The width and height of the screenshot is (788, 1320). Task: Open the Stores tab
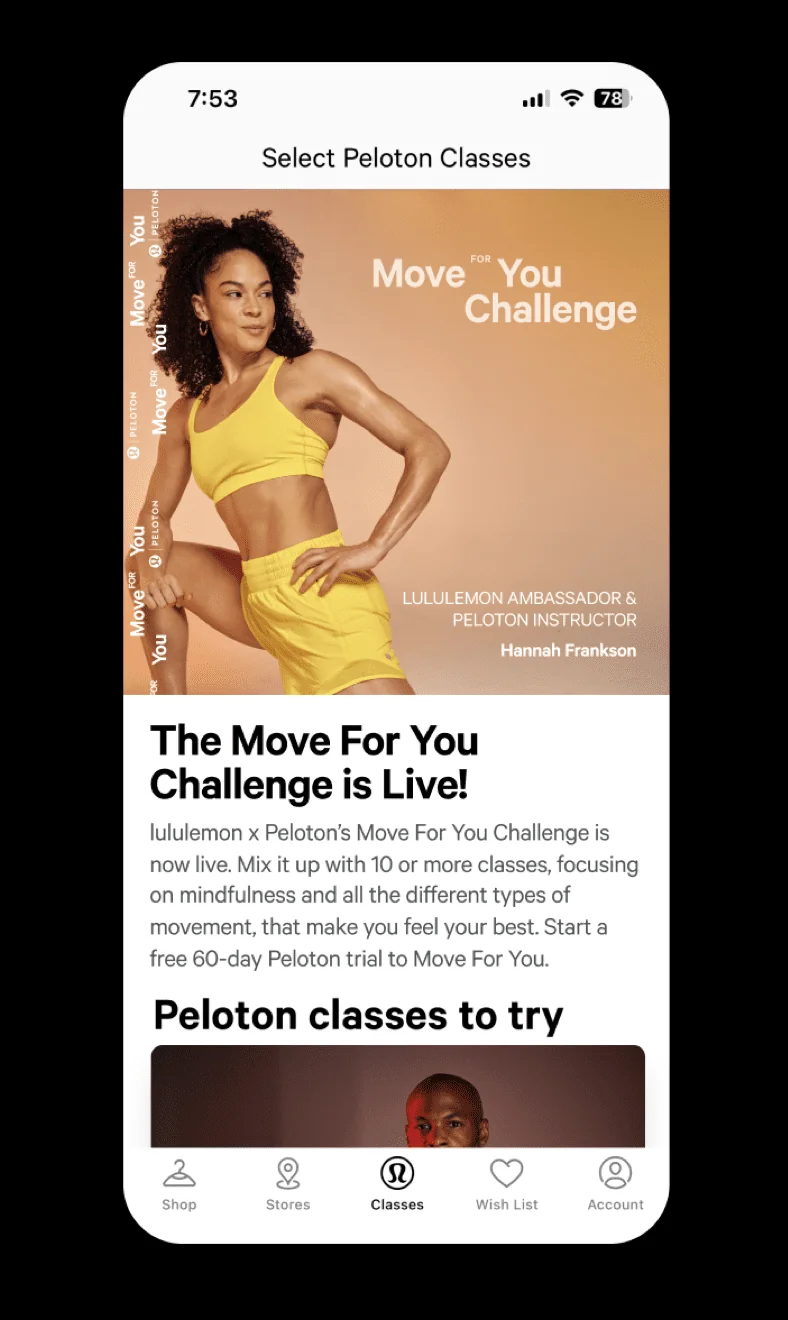288,1184
